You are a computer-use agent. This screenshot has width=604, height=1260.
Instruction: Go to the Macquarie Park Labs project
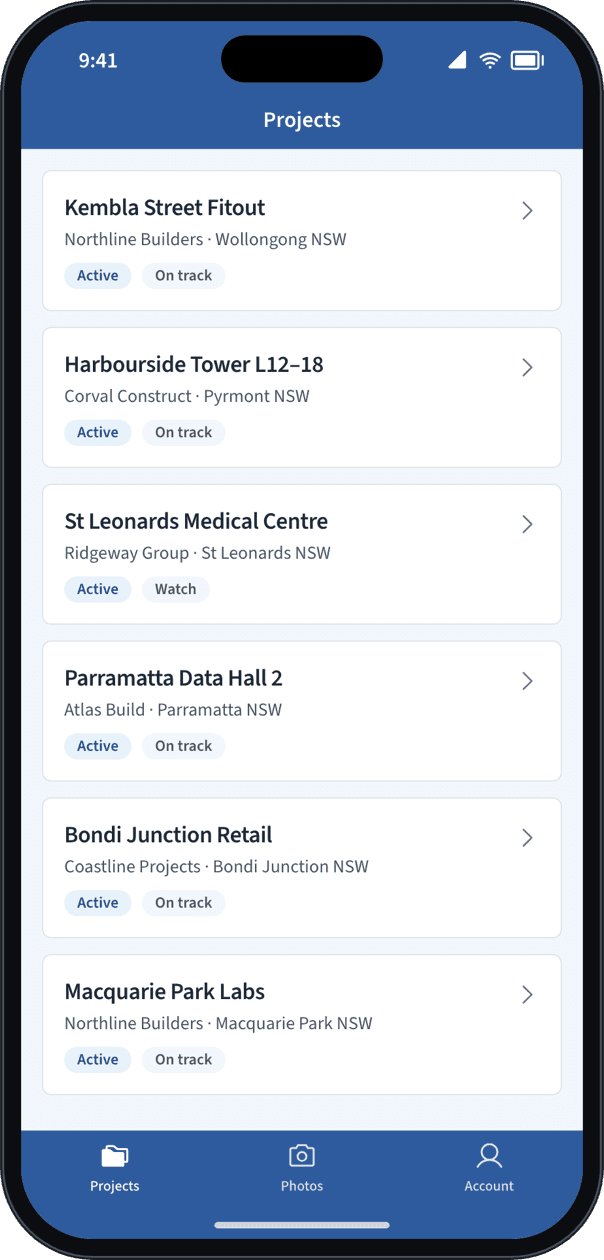click(x=302, y=1025)
